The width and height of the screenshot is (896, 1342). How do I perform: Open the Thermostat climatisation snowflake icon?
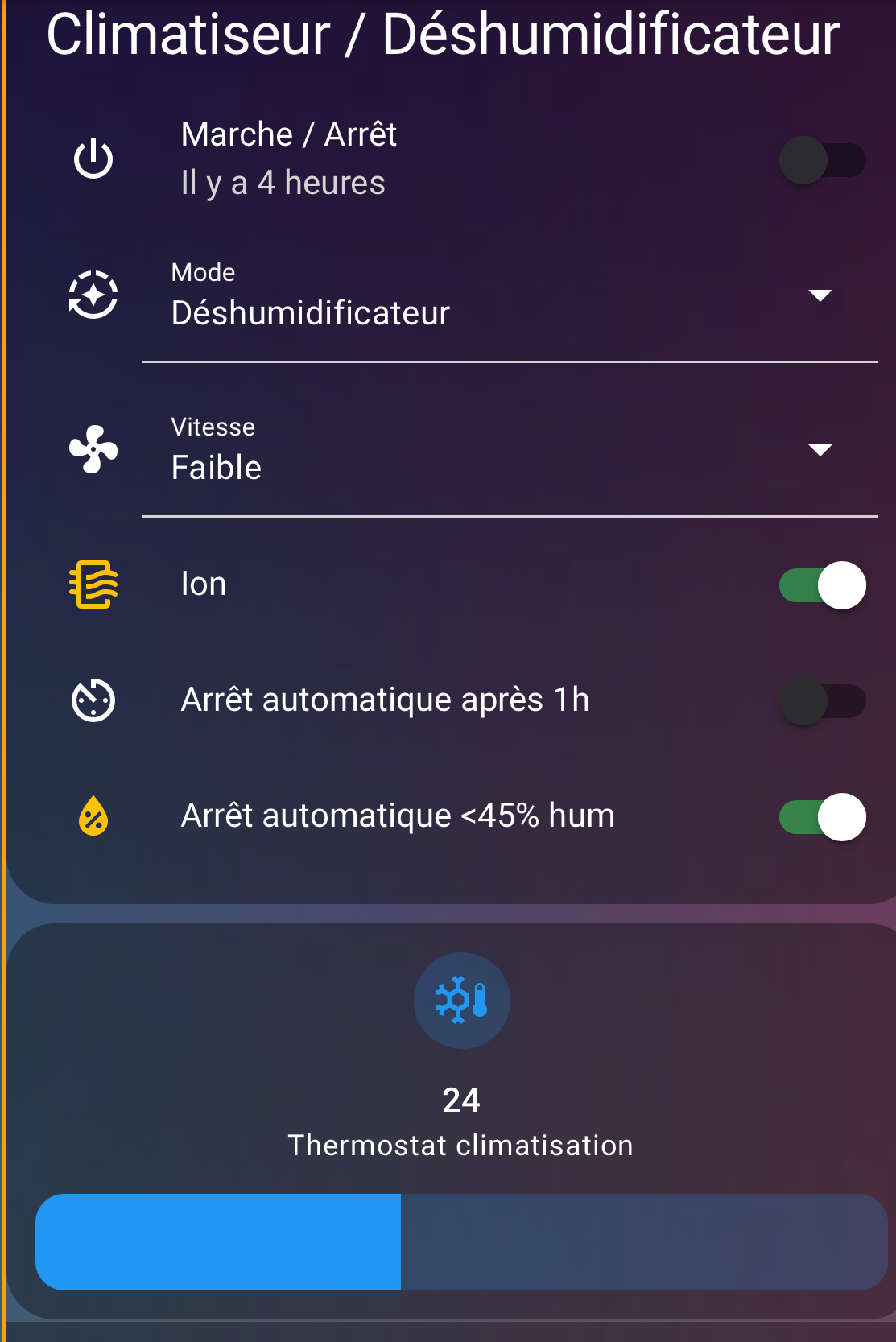[x=461, y=1001]
